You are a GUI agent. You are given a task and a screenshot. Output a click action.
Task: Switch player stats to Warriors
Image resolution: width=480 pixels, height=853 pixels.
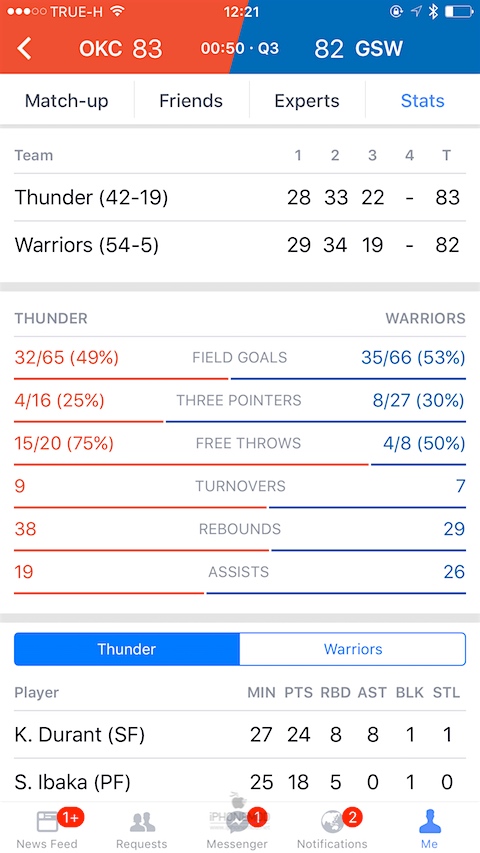[353, 649]
